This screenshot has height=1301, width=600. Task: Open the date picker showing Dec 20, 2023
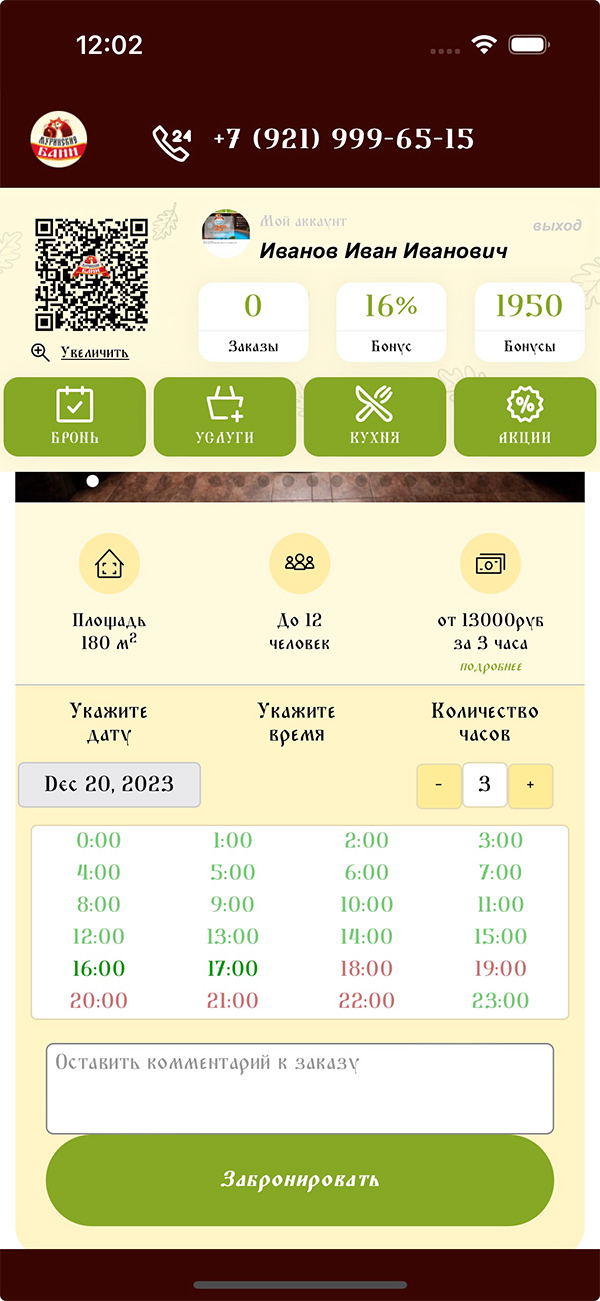click(110, 785)
